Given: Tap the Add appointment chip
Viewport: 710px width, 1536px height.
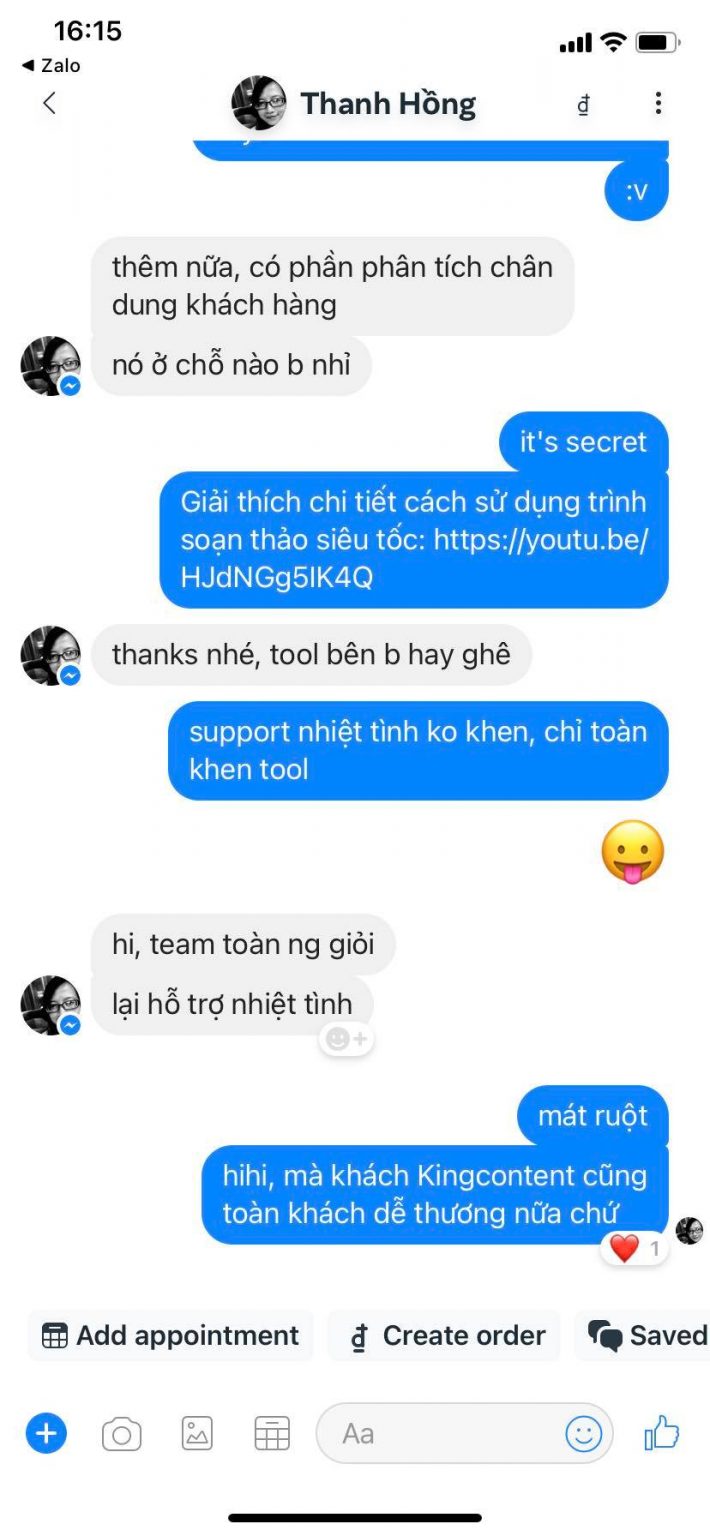Looking at the screenshot, I should [171, 1335].
